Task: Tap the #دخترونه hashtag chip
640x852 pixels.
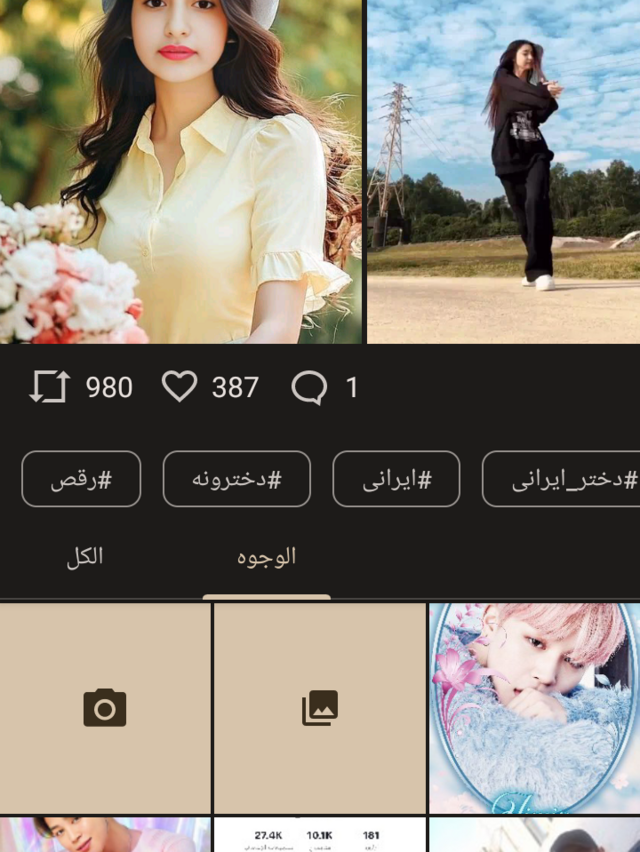Action: pyautogui.click(x=237, y=479)
